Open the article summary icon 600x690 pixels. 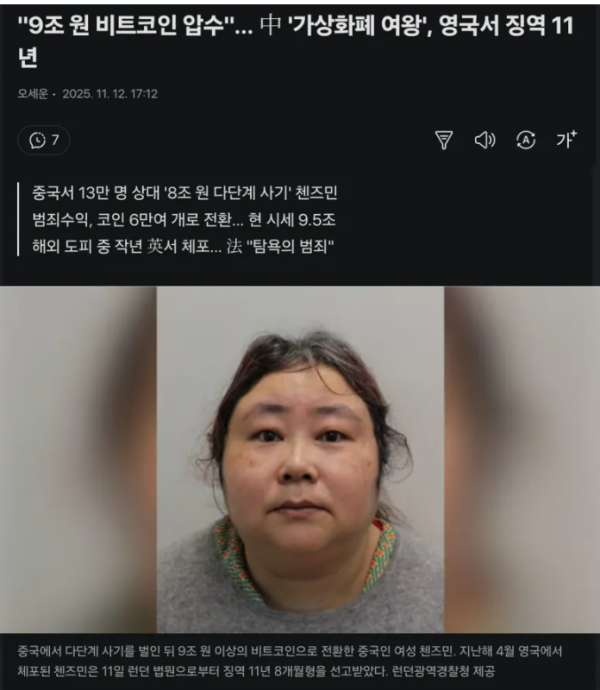coord(444,140)
